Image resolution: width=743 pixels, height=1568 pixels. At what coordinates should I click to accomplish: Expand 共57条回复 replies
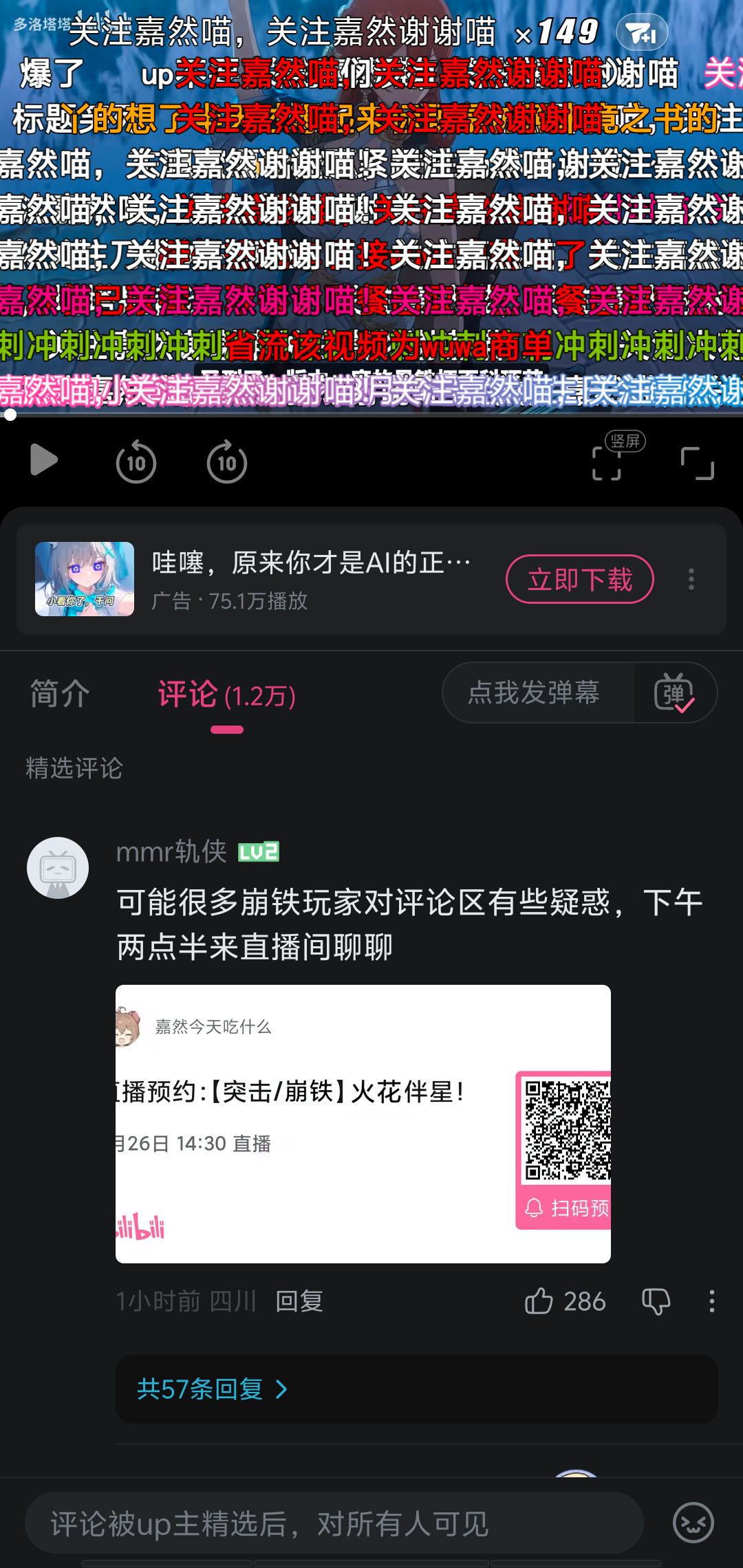point(212,1389)
